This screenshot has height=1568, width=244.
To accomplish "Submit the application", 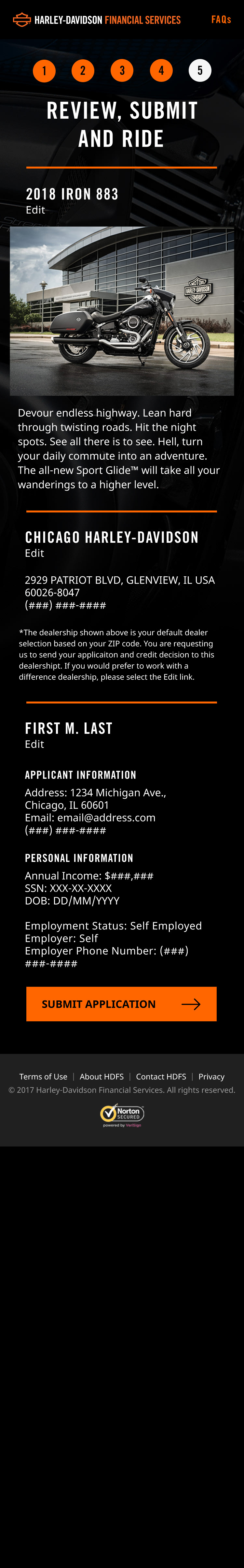I will pos(121,1004).
